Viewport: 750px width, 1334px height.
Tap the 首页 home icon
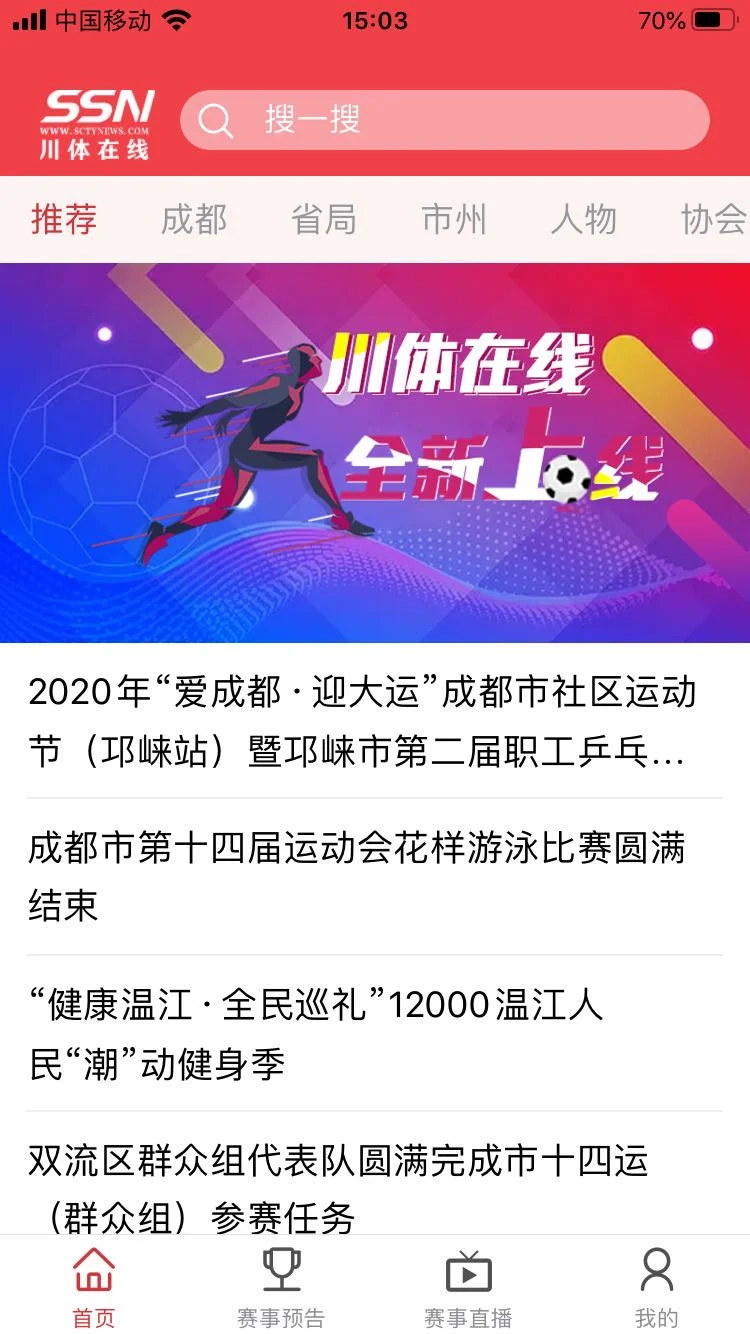(93, 1285)
